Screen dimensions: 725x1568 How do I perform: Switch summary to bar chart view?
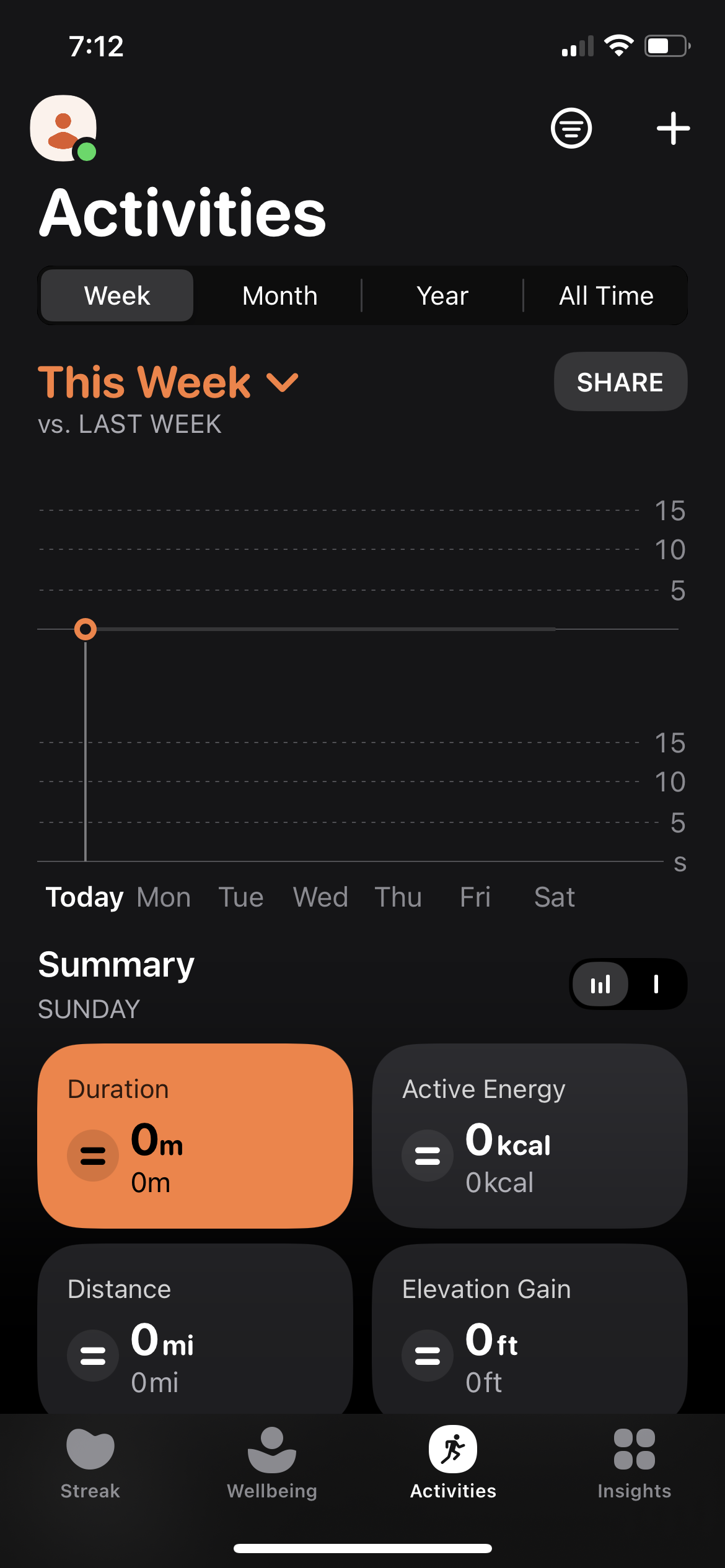point(599,985)
